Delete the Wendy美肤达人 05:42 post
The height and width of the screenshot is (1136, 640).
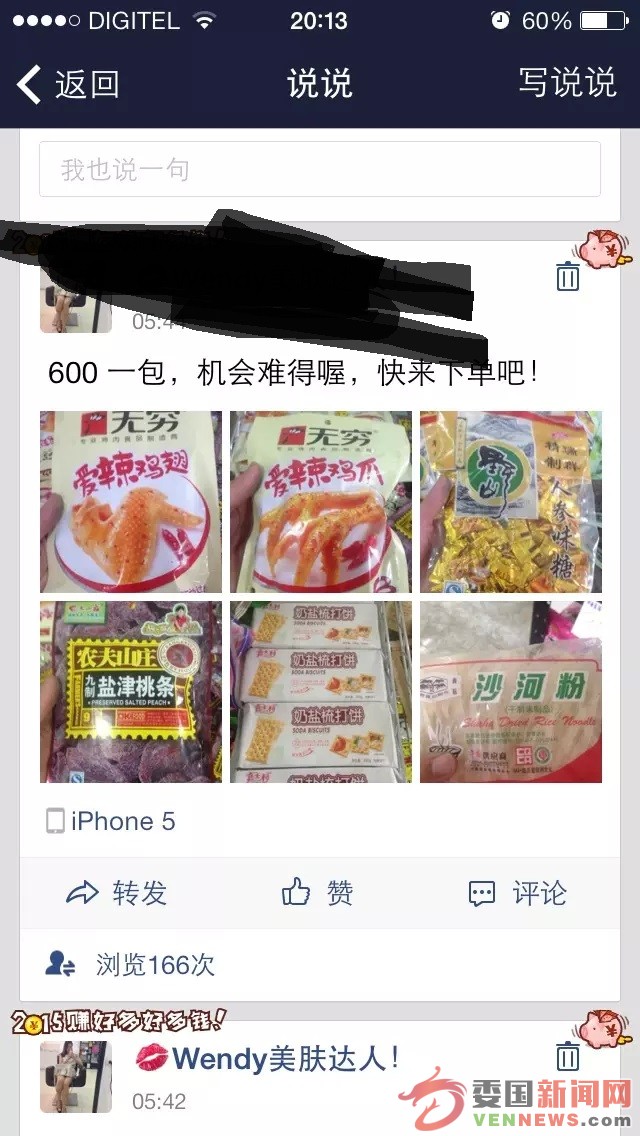[x=567, y=1056]
